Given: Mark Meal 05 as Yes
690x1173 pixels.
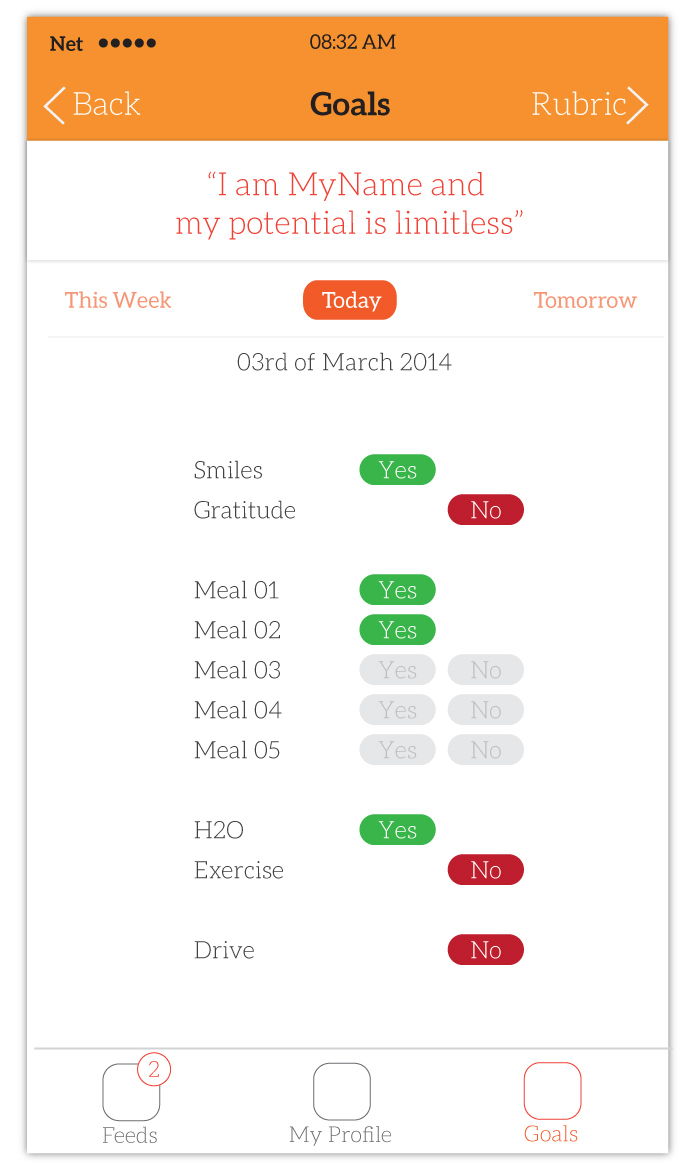Looking at the screenshot, I should click(397, 750).
